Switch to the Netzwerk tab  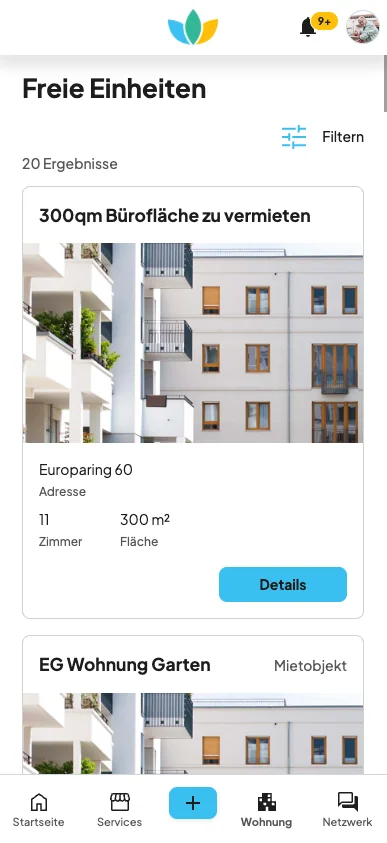pos(347,810)
